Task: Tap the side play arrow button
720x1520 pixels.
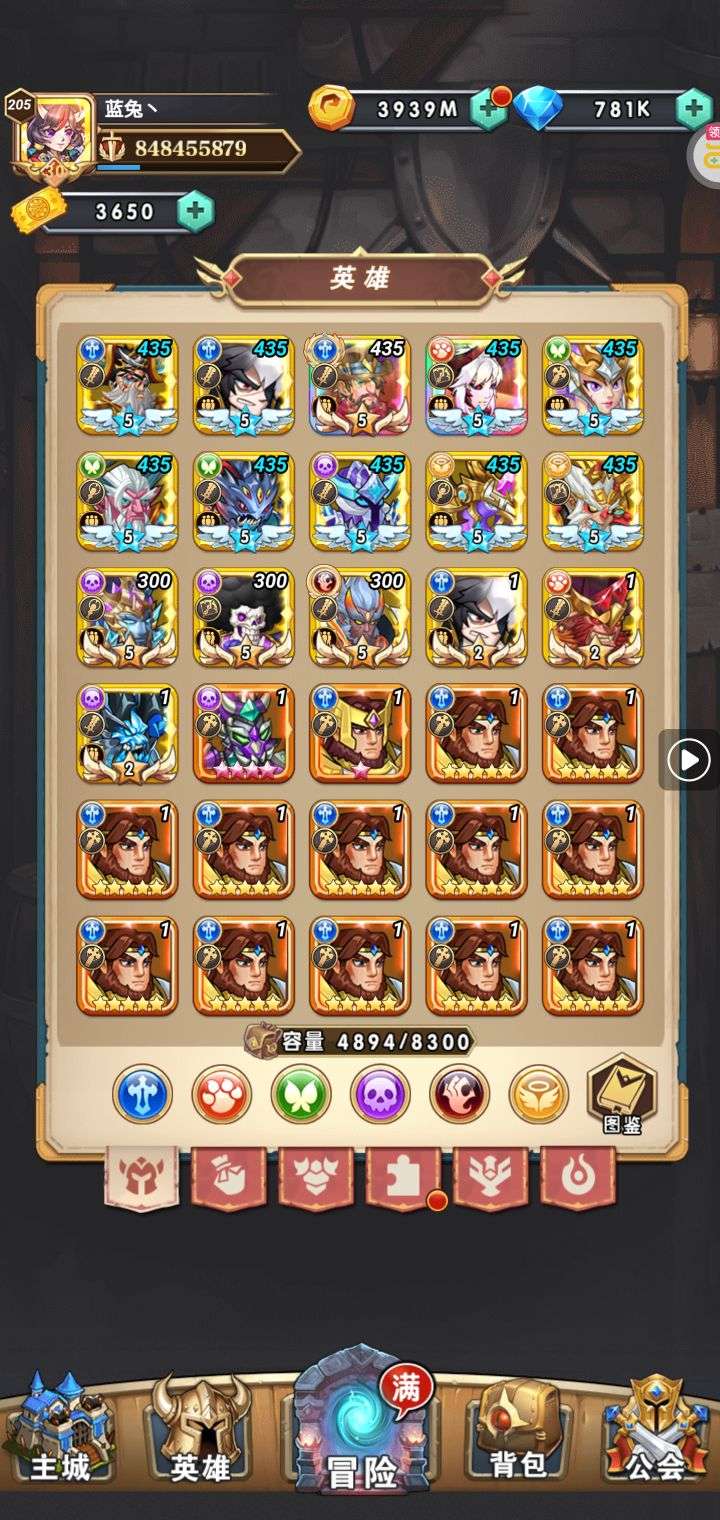Action: click(689, 761)
